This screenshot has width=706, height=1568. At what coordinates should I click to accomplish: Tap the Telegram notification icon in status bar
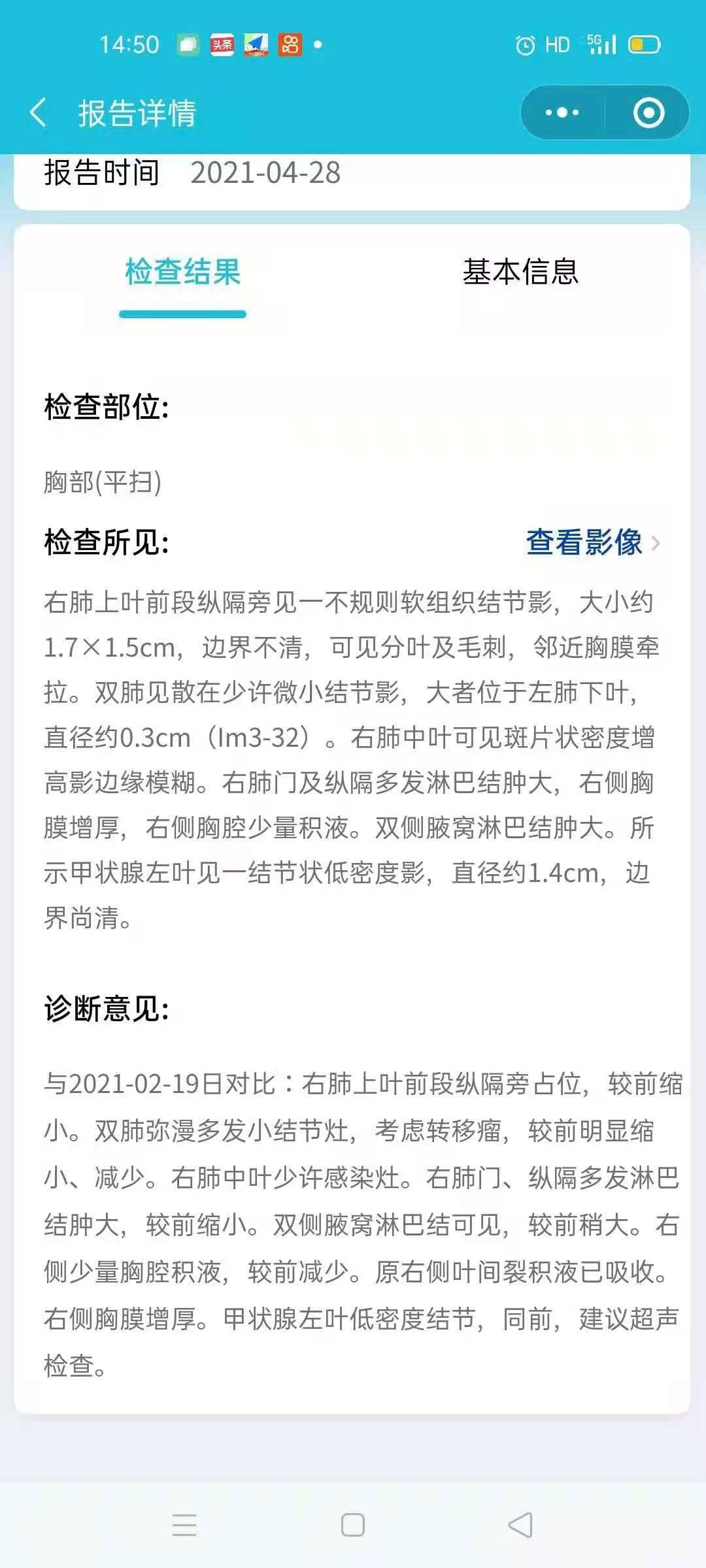255,46
